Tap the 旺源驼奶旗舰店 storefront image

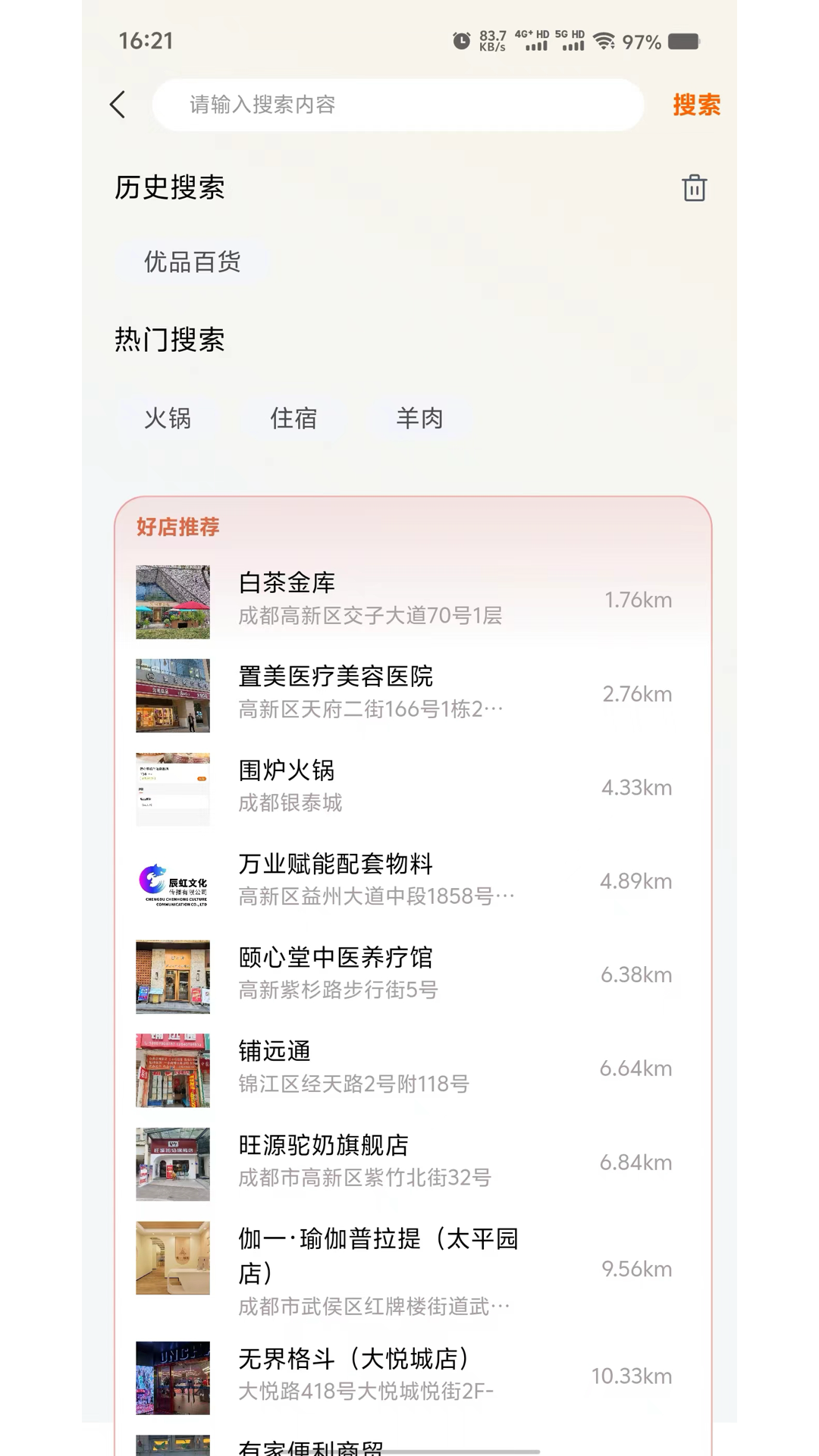pos(172,1164)
